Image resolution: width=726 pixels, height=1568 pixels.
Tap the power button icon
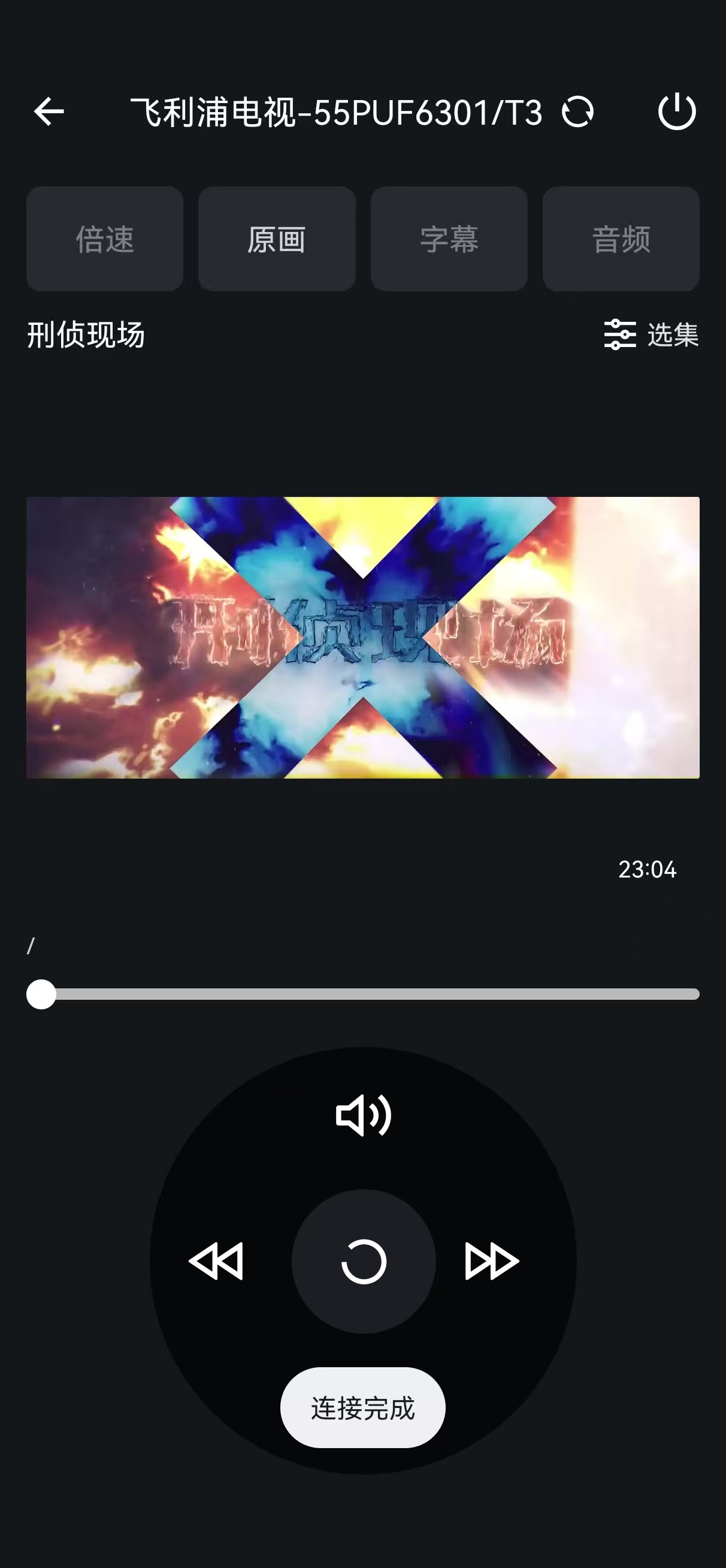pyautogui.click(x=677, y=112)
